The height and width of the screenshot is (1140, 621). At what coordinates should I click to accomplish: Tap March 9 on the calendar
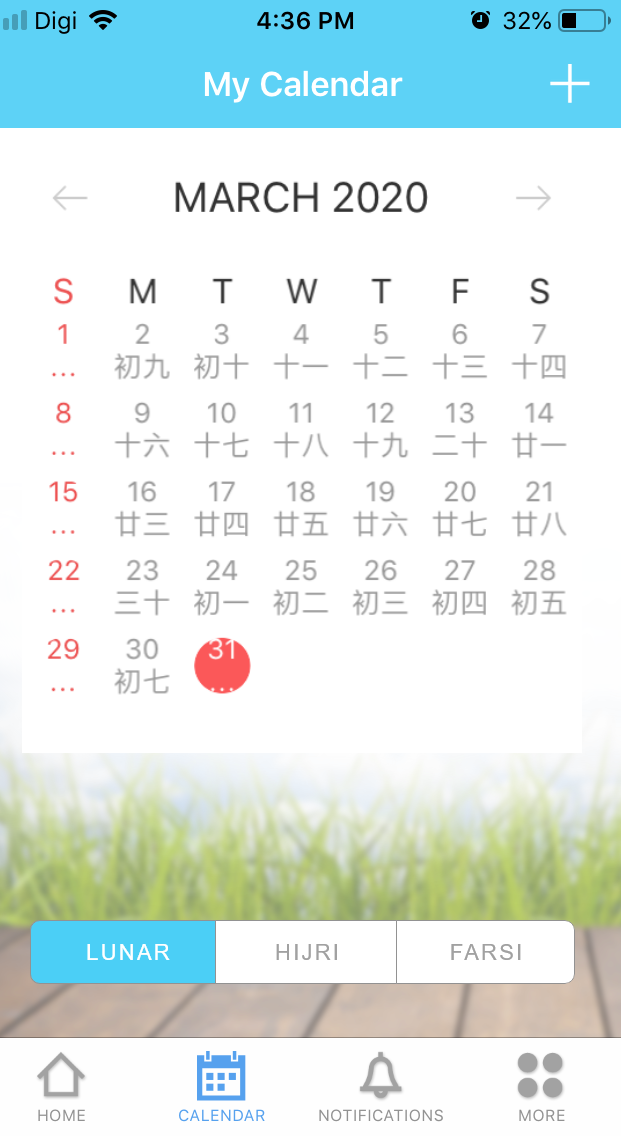coord(142,428)
